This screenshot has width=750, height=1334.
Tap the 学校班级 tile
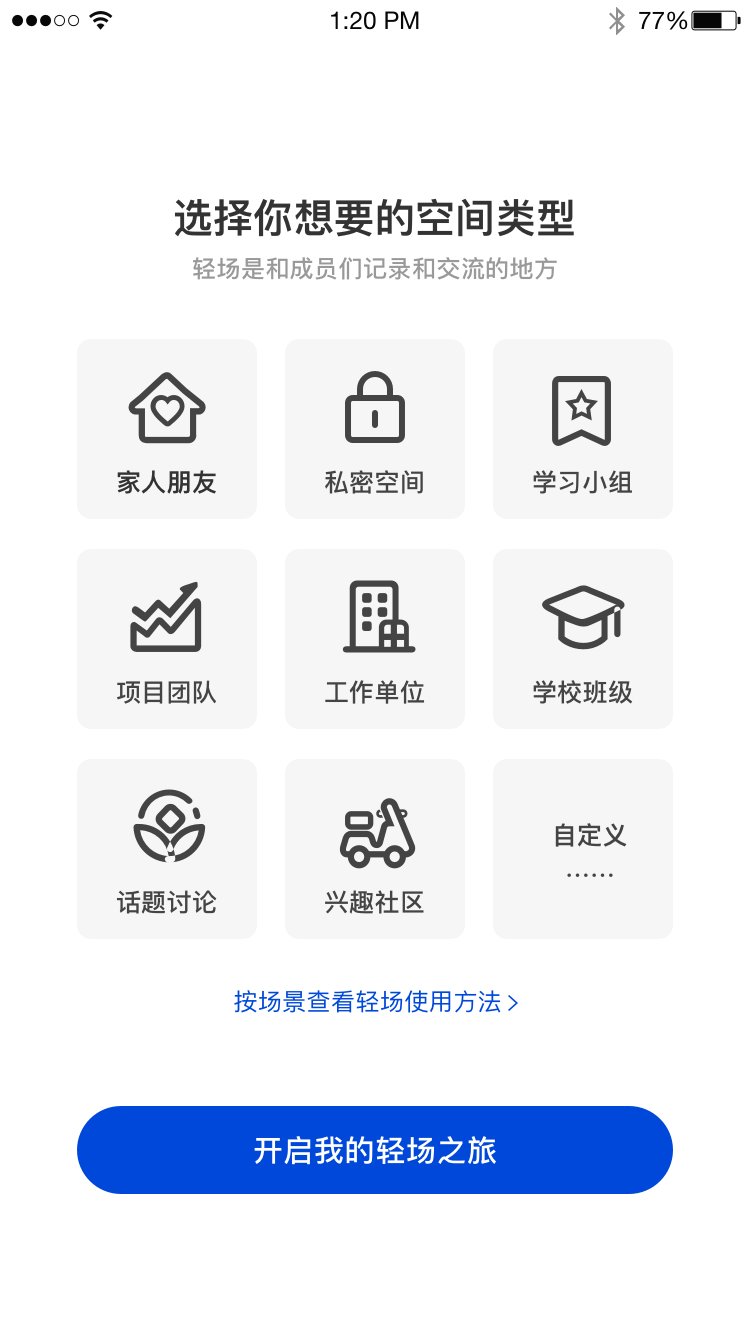(583, 639)
